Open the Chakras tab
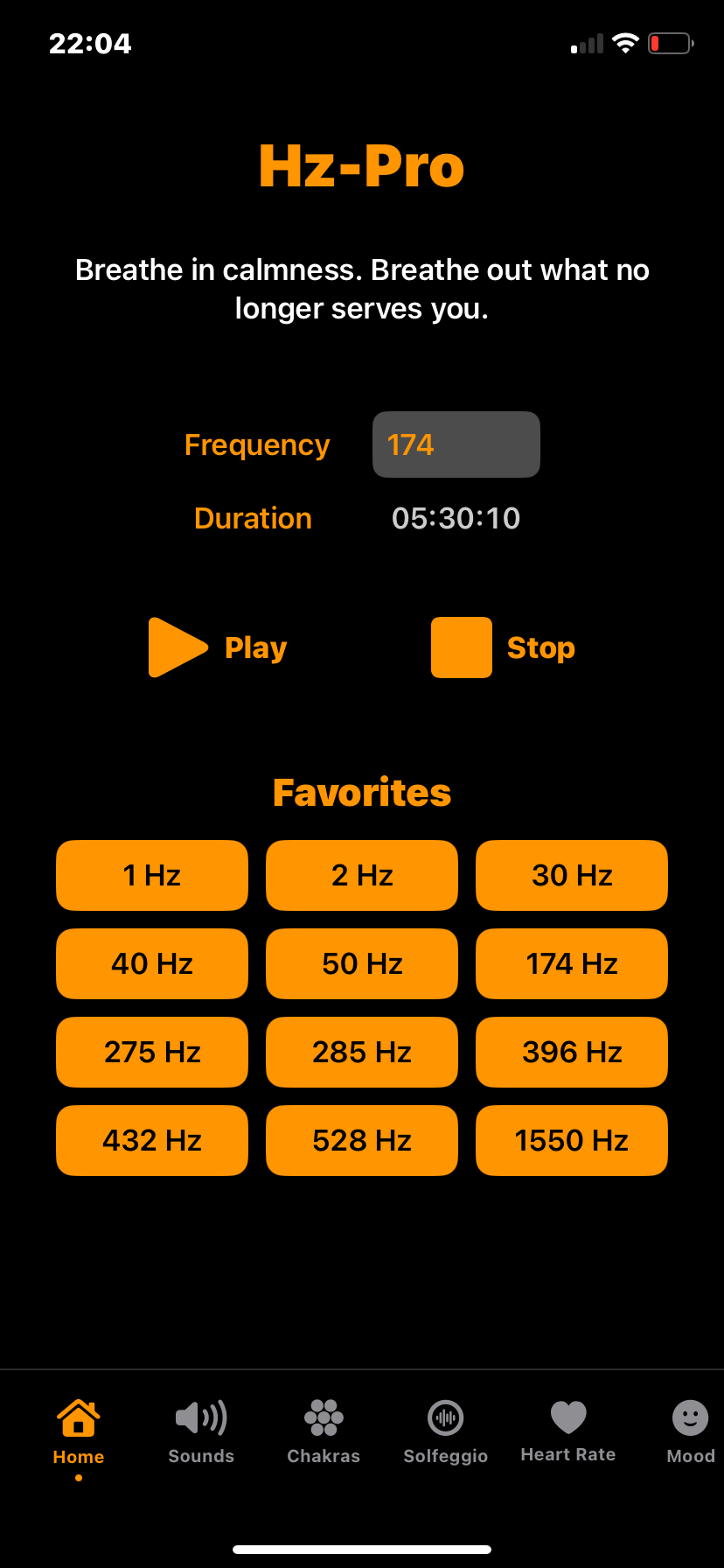 coord(324,1431)
